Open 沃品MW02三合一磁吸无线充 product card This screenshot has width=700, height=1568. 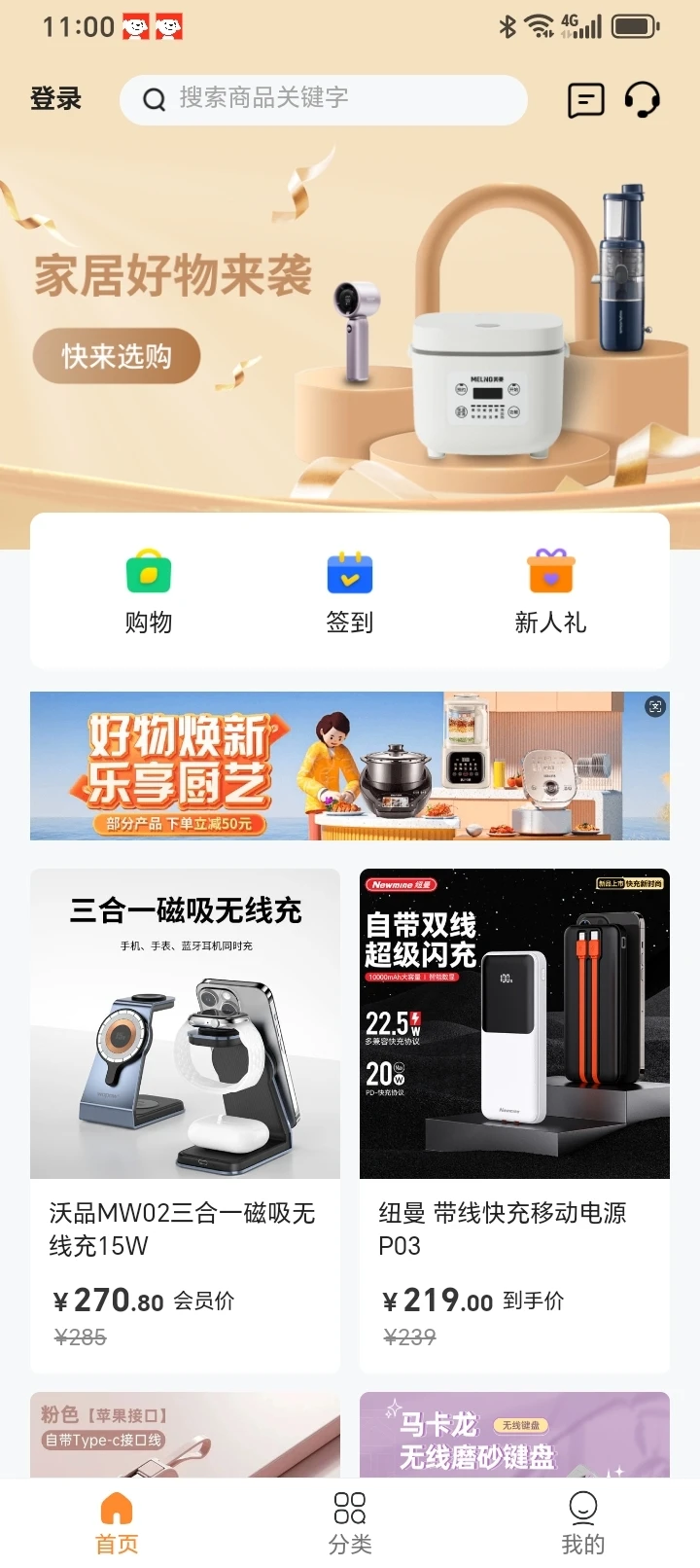(185, 1119)
